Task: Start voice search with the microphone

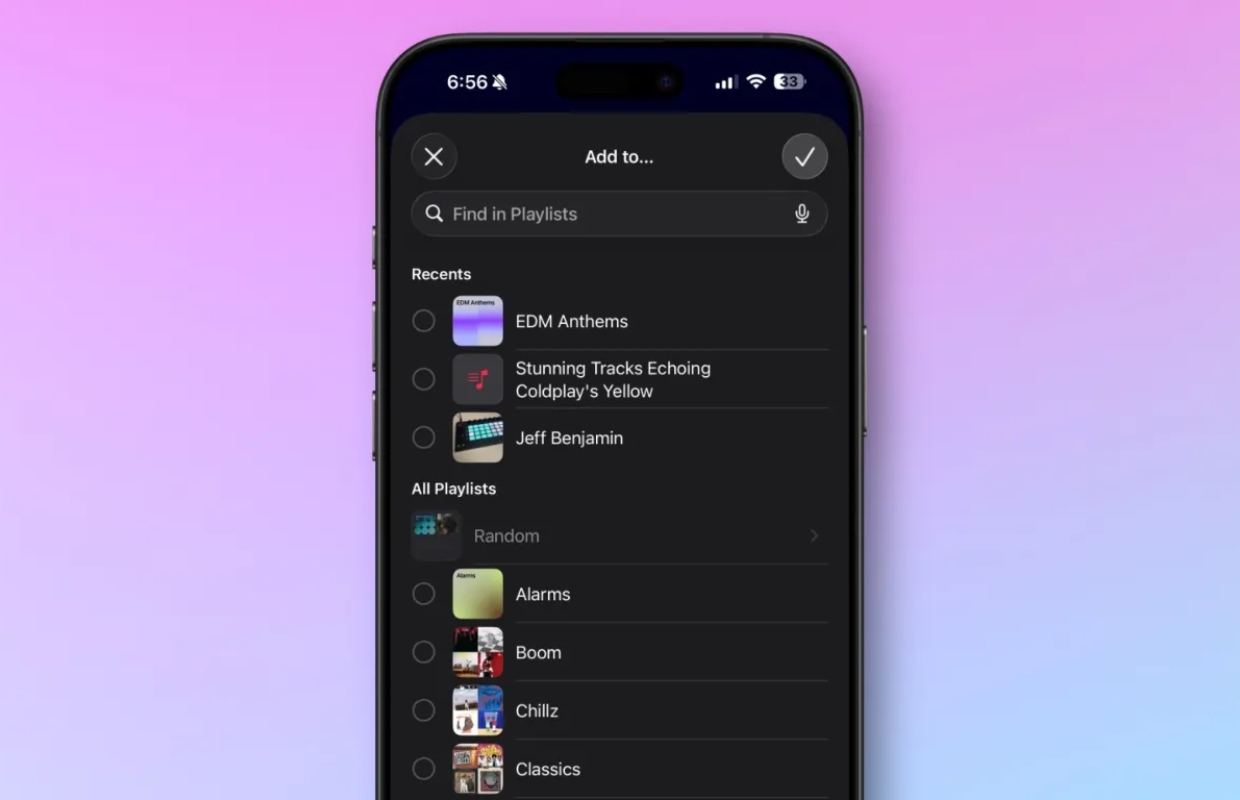Action: pyautogui.click(x=801, y=214)
